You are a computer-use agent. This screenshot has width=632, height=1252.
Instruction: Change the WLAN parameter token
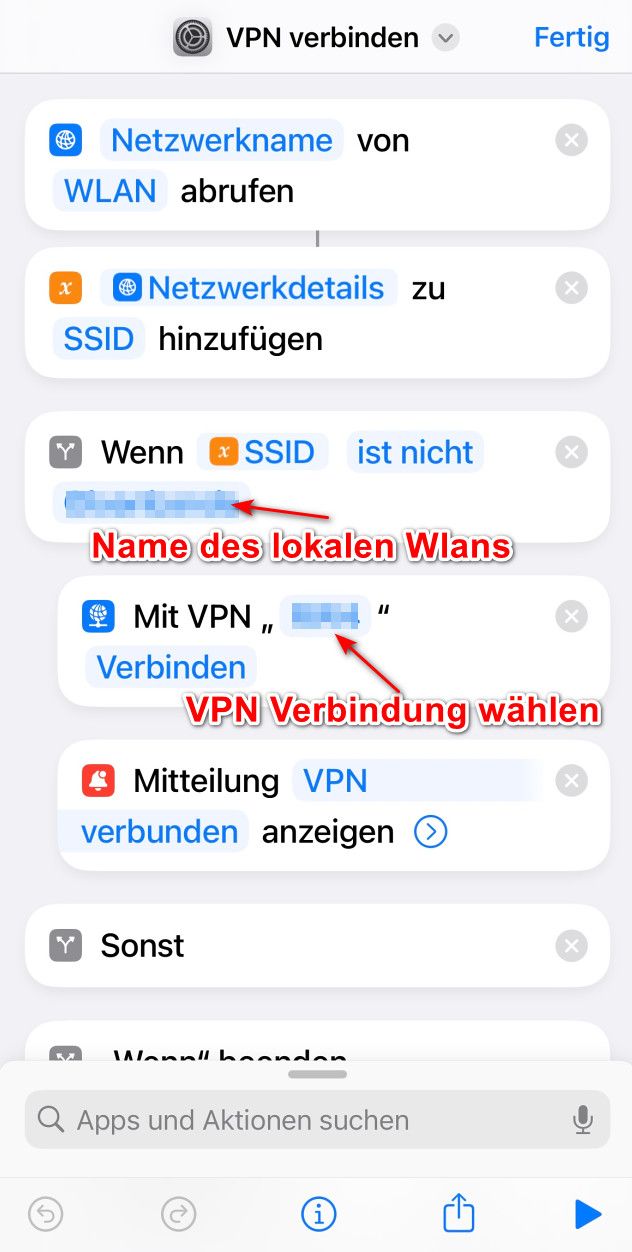110,191
